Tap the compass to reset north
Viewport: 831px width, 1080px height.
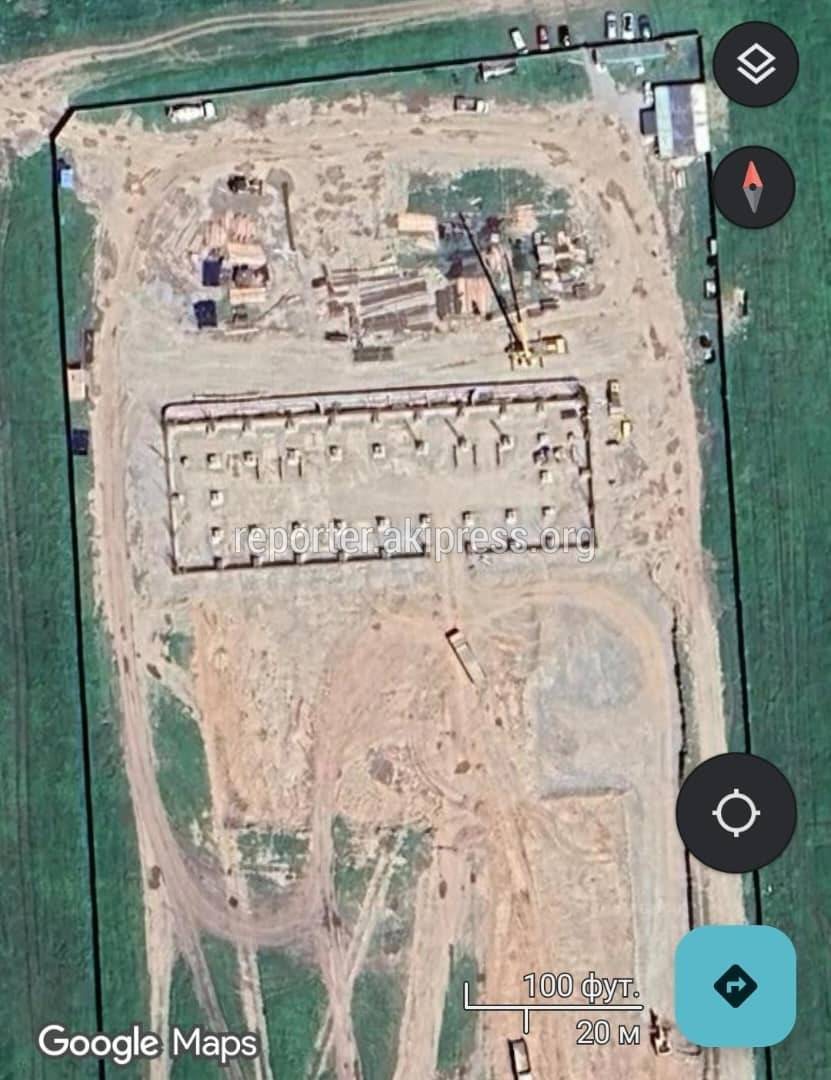pyautogui.click(x=754, y=187)
